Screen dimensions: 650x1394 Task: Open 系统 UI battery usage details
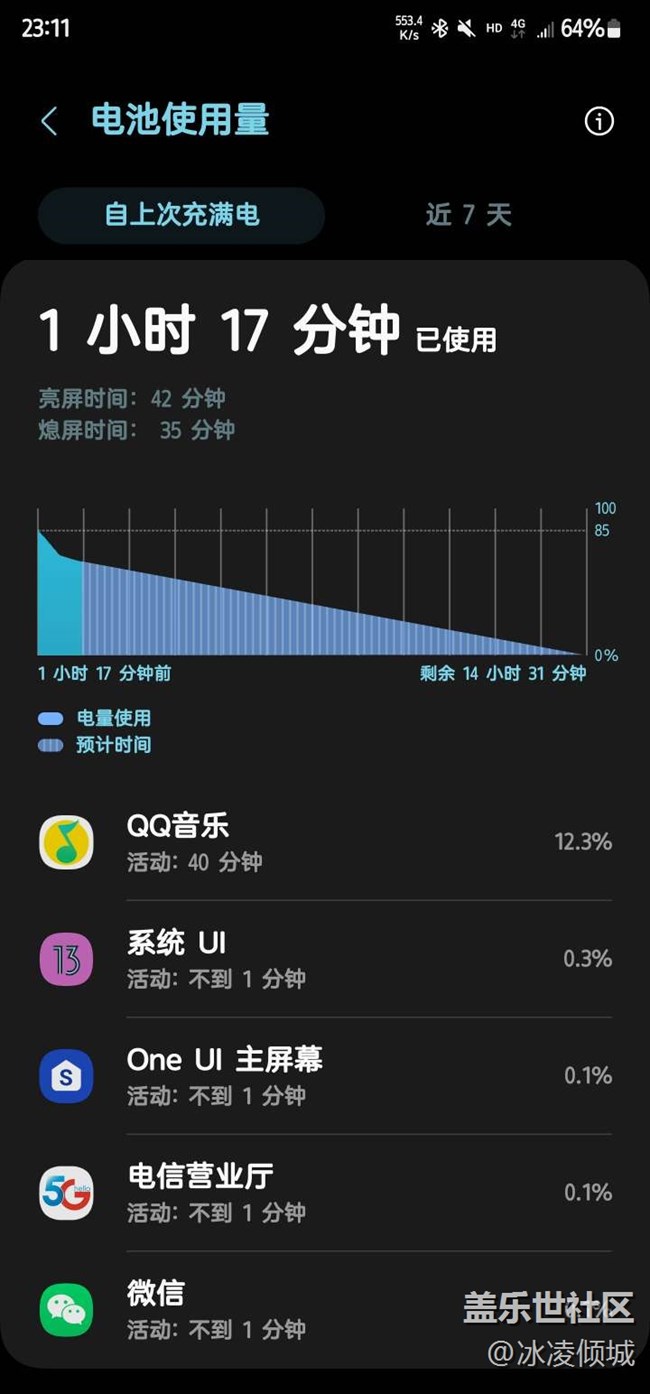coord(325,959)
